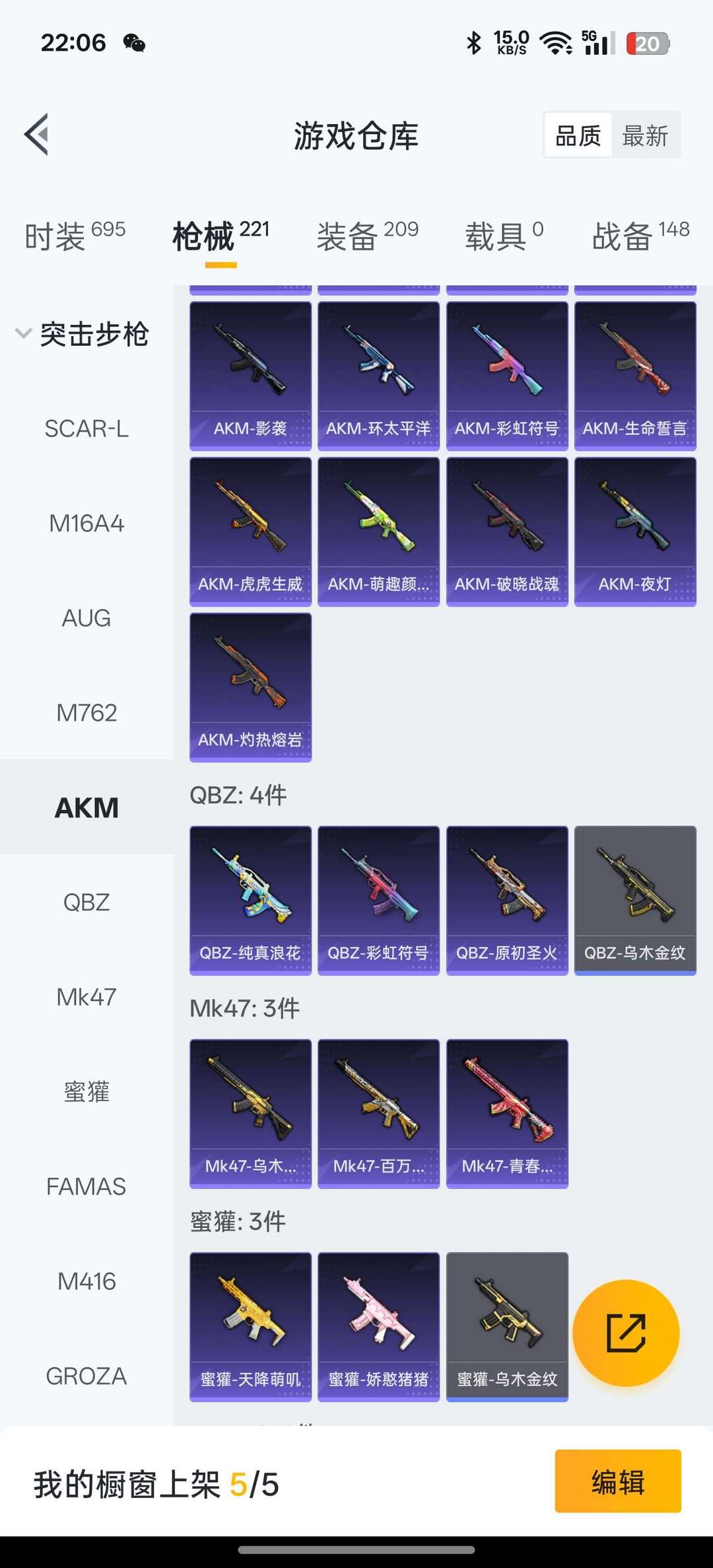The height and width of the screenshot is (1568, 713).
Task: Open the AKM-影袭 skin card
Action: tap(250, 376)
